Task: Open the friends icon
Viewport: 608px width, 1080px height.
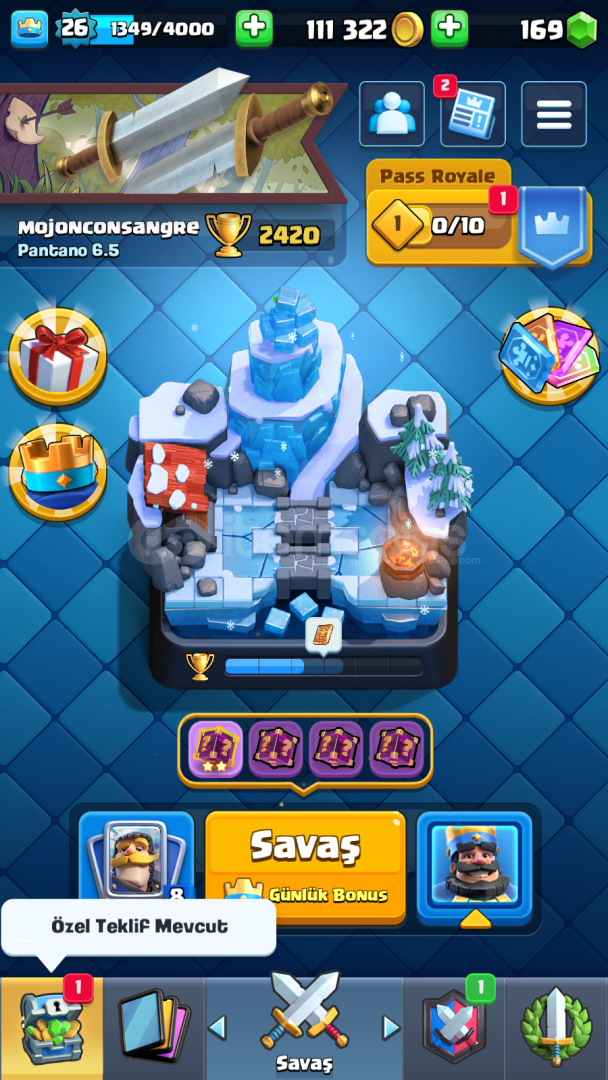Action: click(392, 114)
